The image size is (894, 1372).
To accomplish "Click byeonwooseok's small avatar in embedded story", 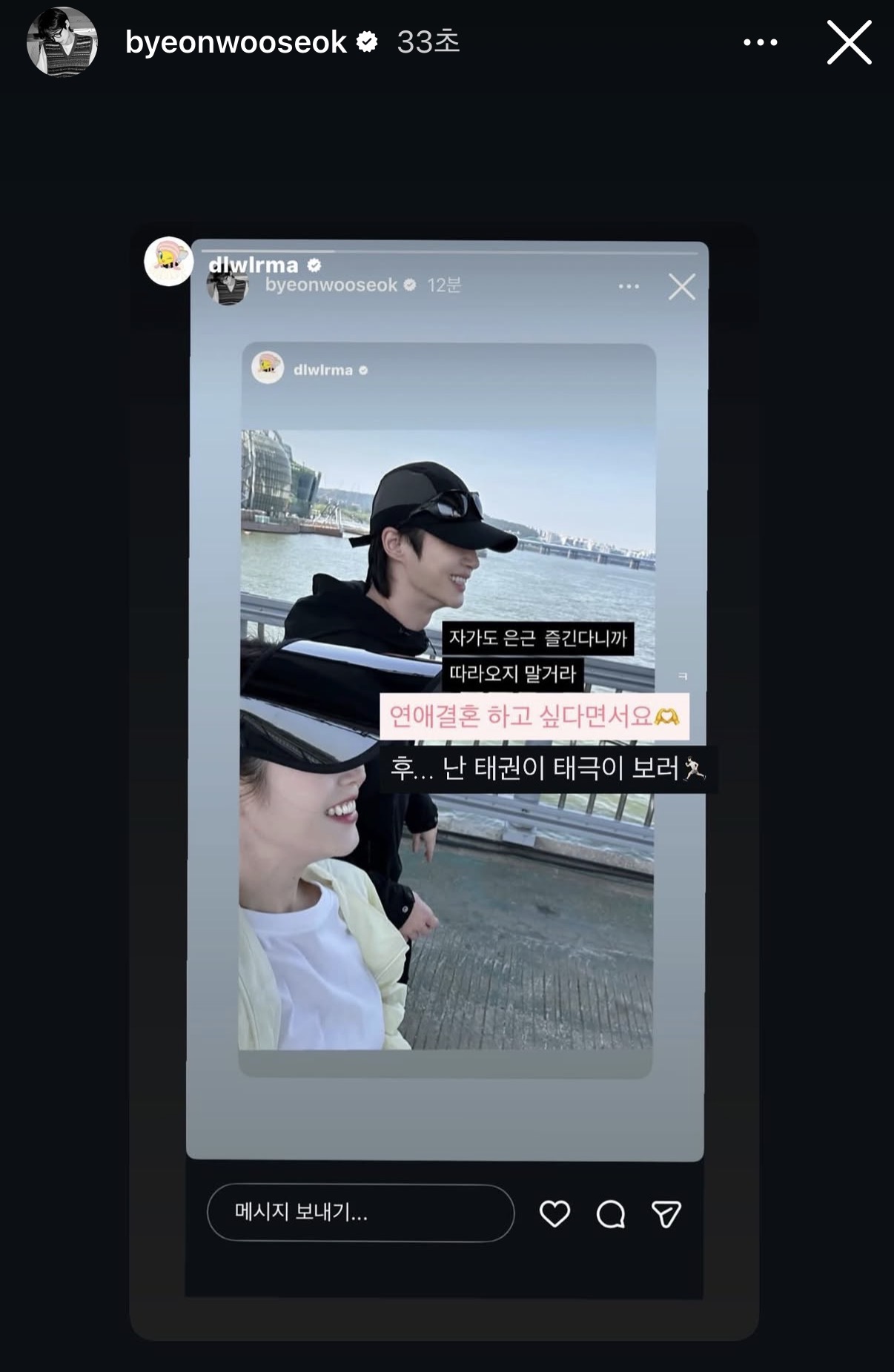I will pos(228,286).
